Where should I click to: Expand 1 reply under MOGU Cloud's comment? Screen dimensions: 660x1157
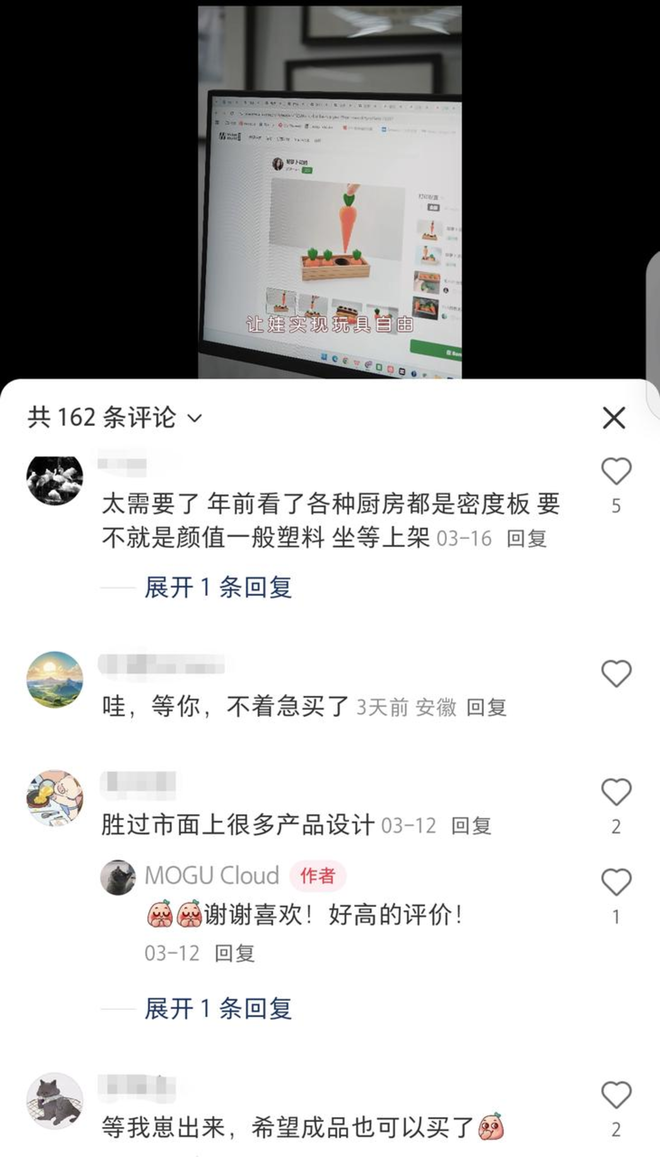pos(218,1008)
